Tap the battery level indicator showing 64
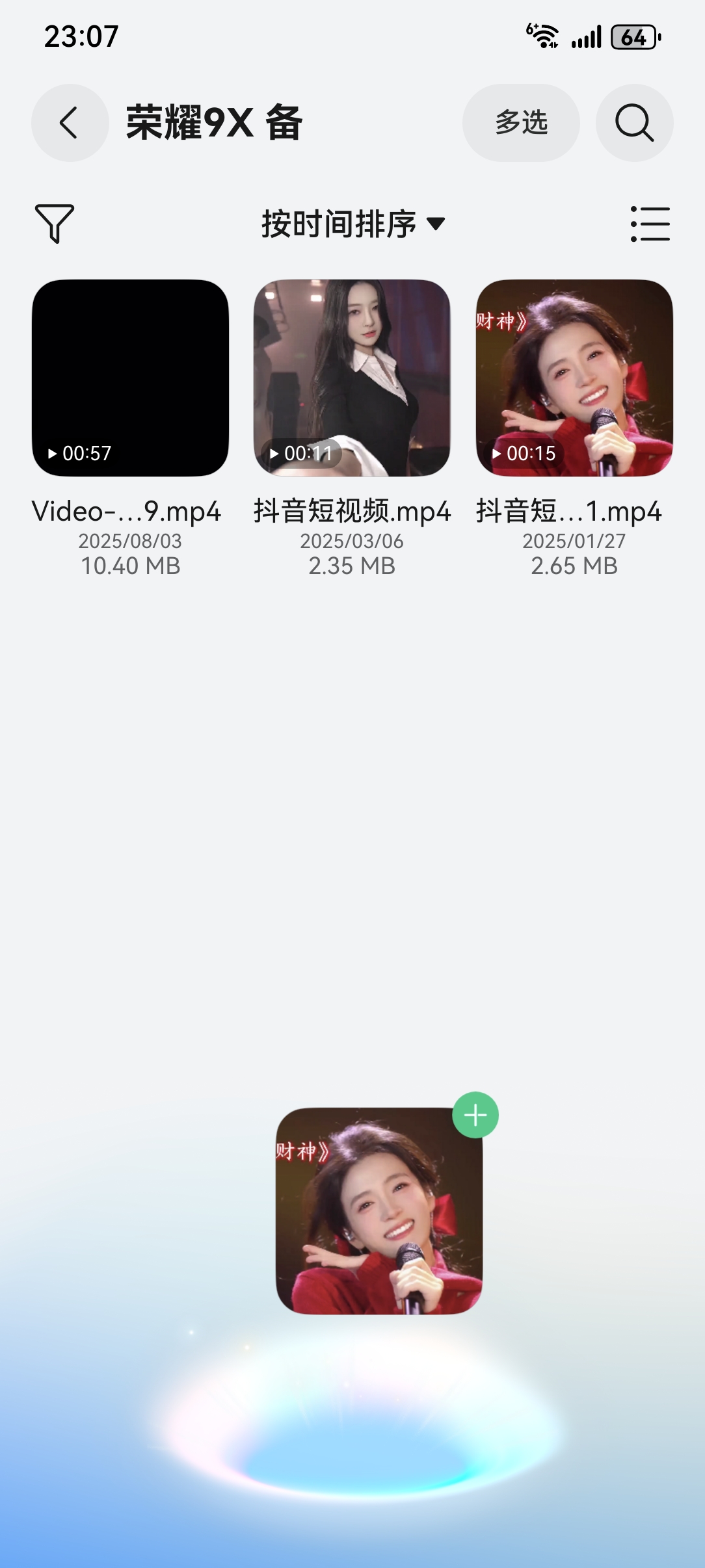Screen dimensions: 705x1568 [630, 37]
